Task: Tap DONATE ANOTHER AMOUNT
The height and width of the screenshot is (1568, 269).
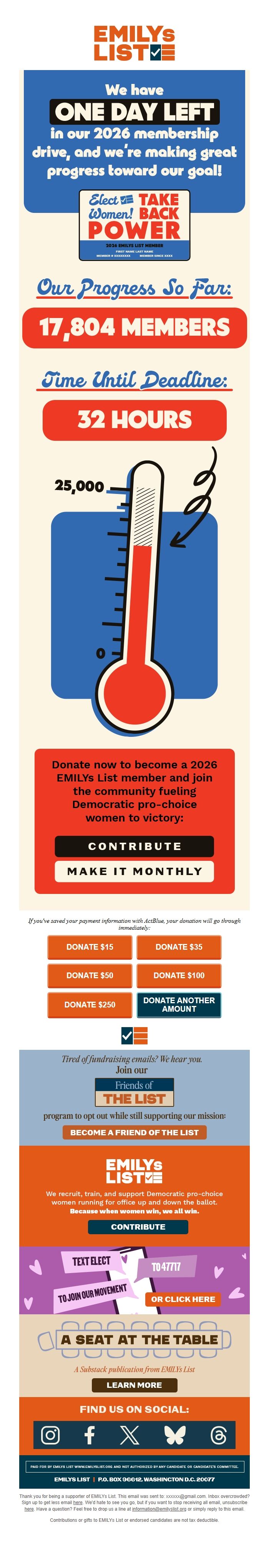Action: pyautogui.click(x=179, y=1005)
